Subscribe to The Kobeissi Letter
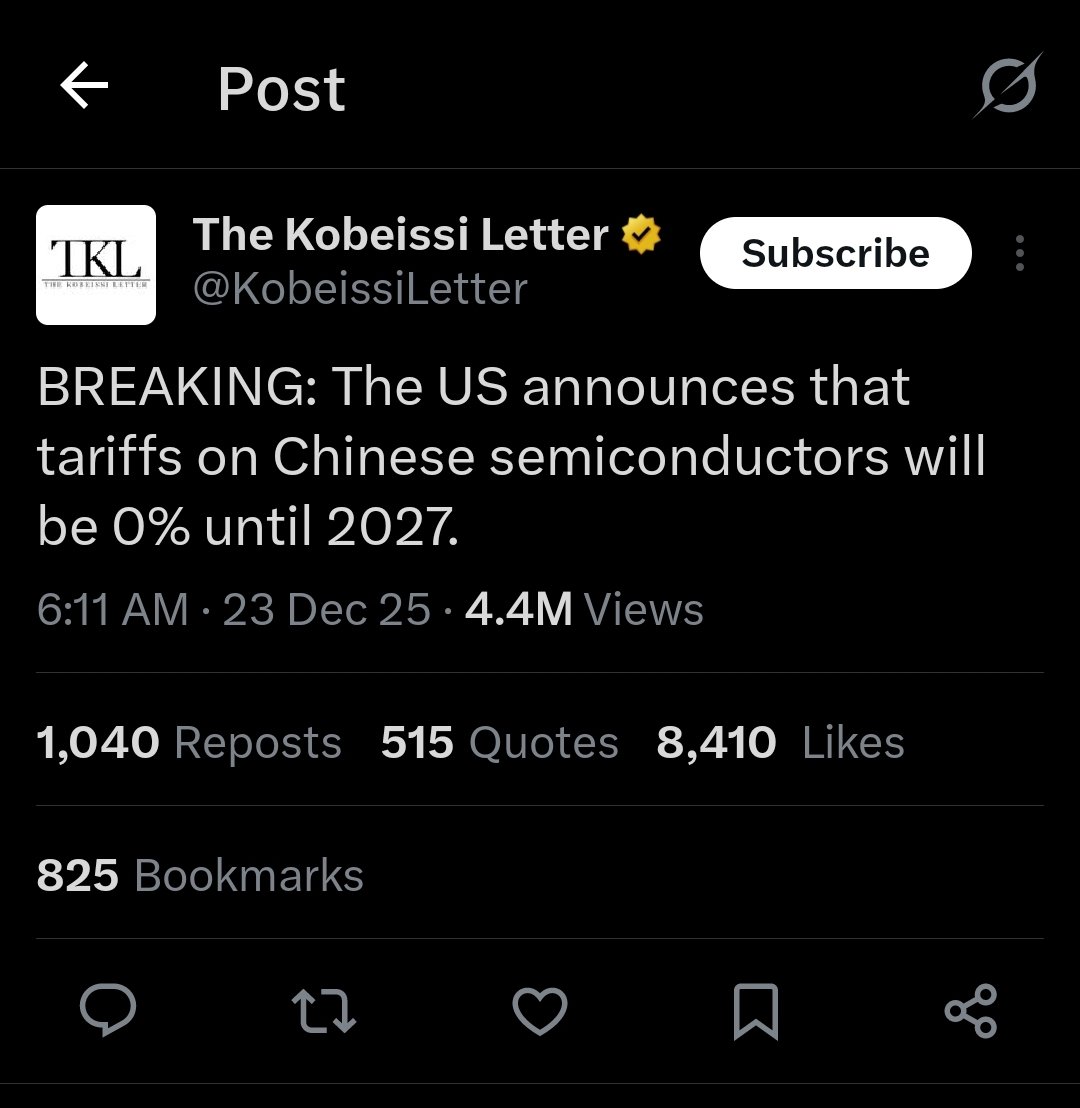This screenshot has width=1080, height=1108. coord(835,254)
